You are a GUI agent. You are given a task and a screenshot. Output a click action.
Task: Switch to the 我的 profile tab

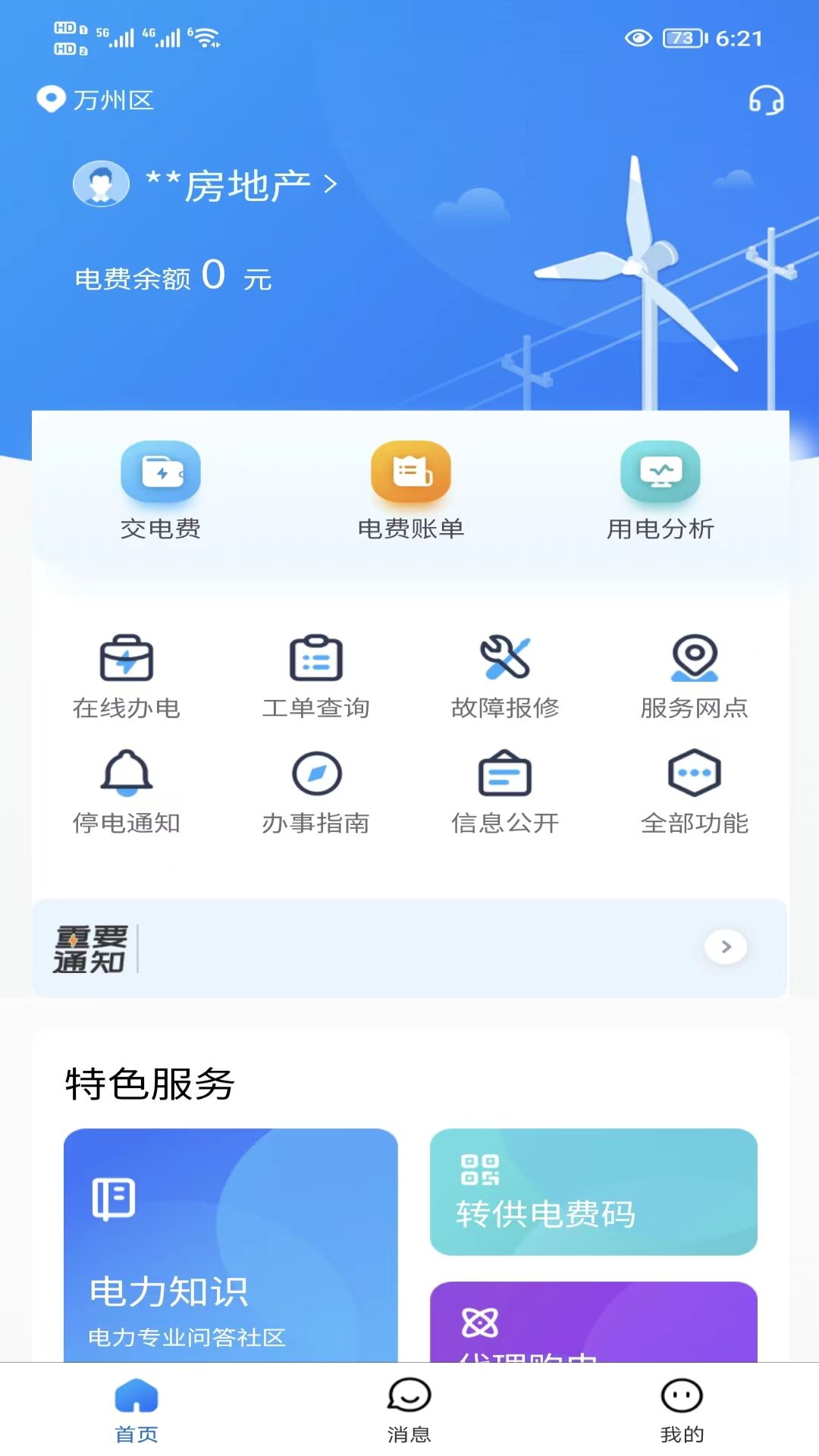(x=681, y=1410)
